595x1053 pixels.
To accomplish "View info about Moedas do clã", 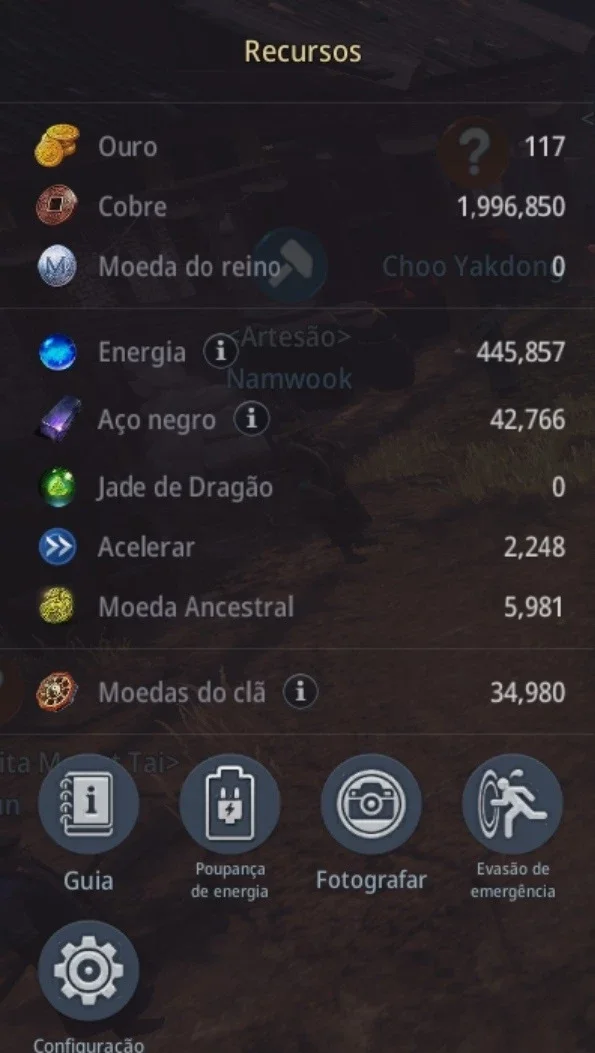I will tap(300, 692).
